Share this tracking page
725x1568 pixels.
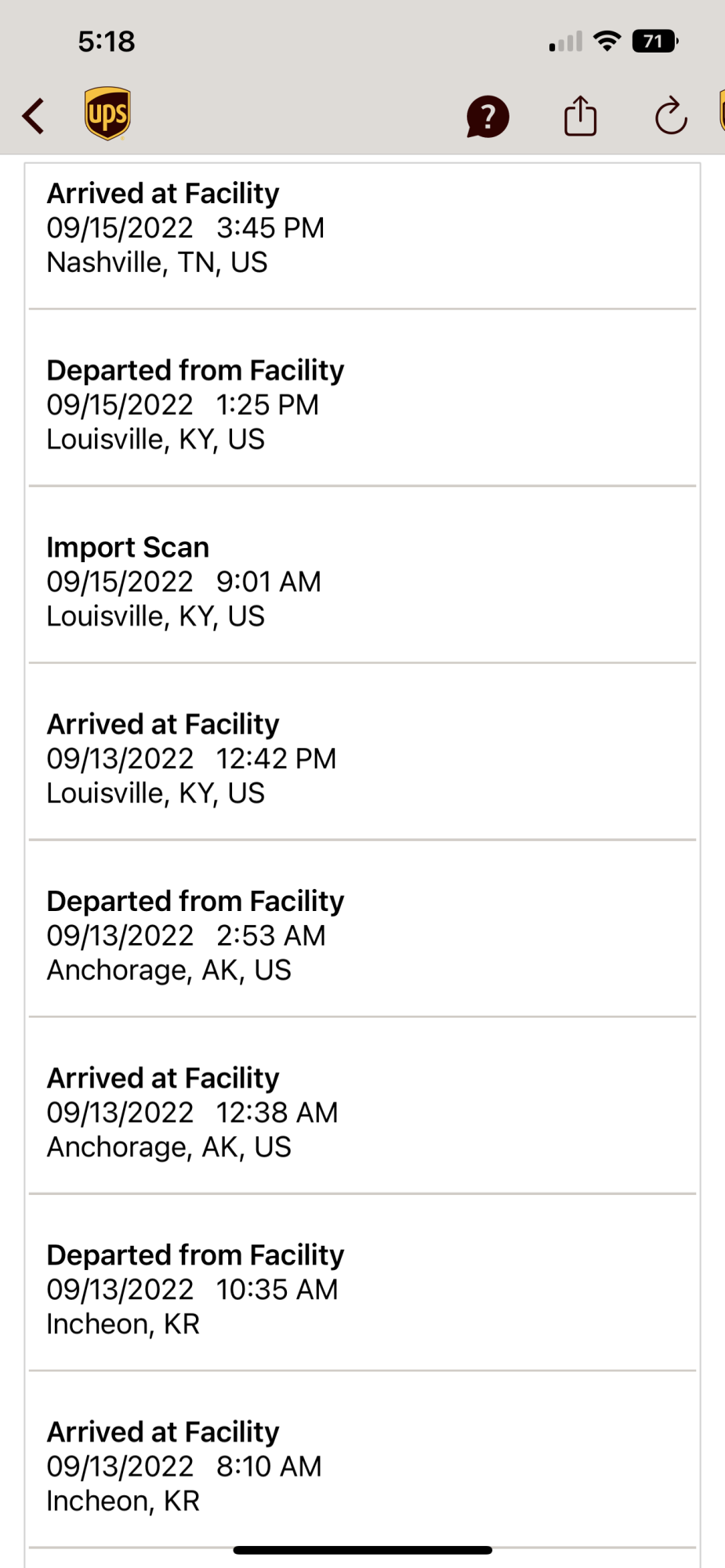(580, 116)
